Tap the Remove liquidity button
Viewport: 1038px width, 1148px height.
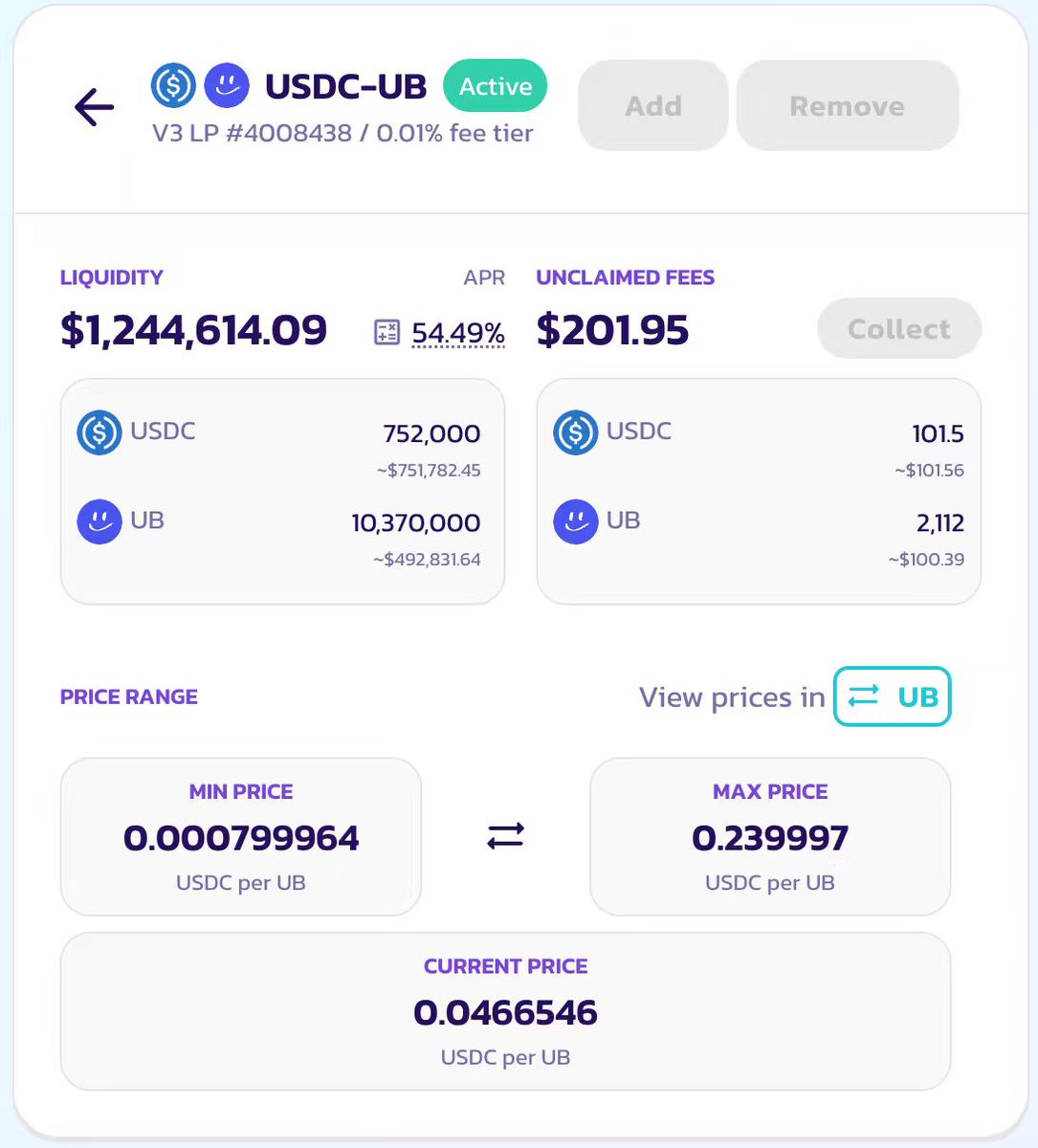tap(847, 106)
